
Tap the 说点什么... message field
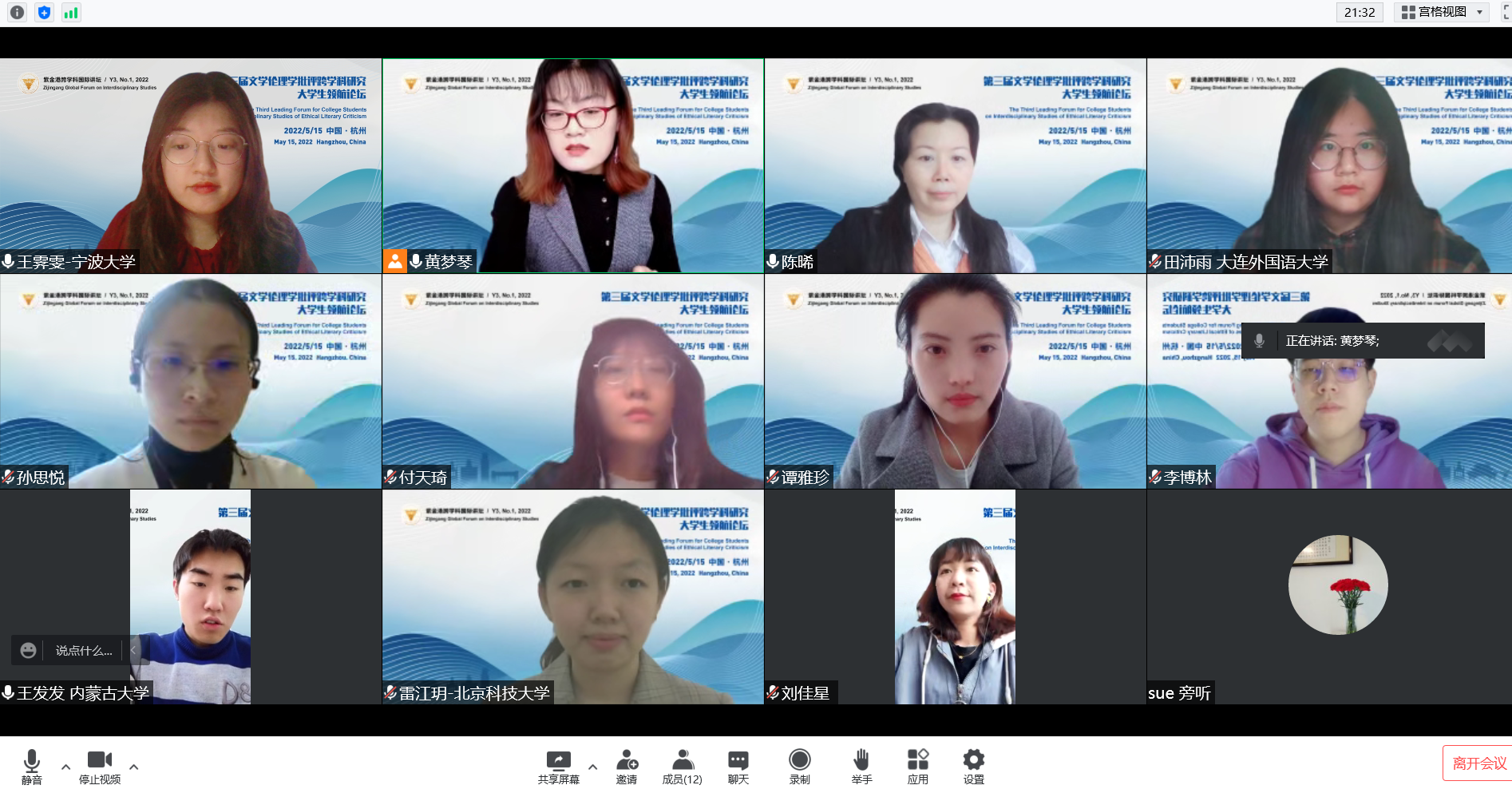(84, 651)
